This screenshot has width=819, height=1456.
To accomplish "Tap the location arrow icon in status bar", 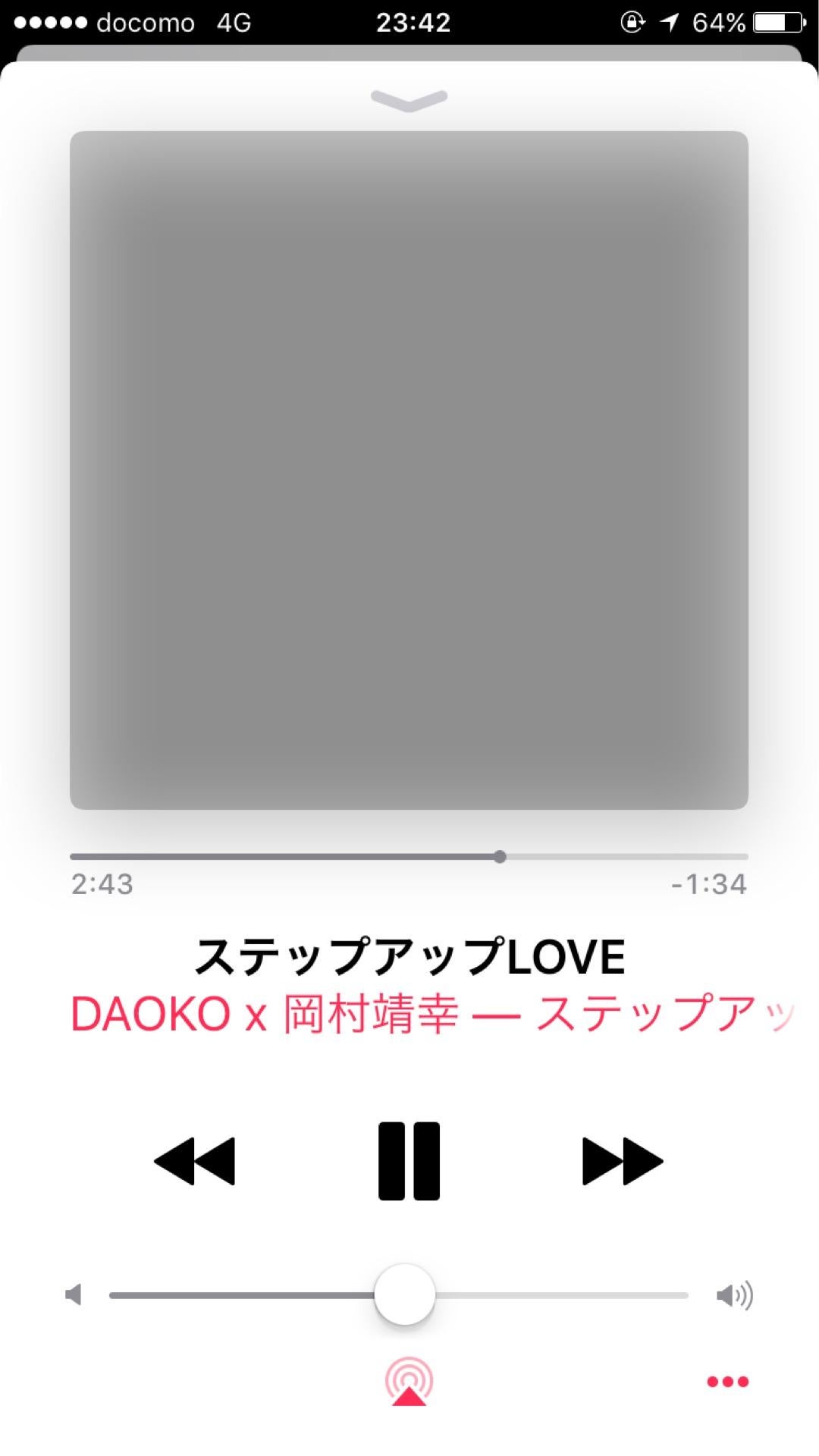I will coord(672,23).
